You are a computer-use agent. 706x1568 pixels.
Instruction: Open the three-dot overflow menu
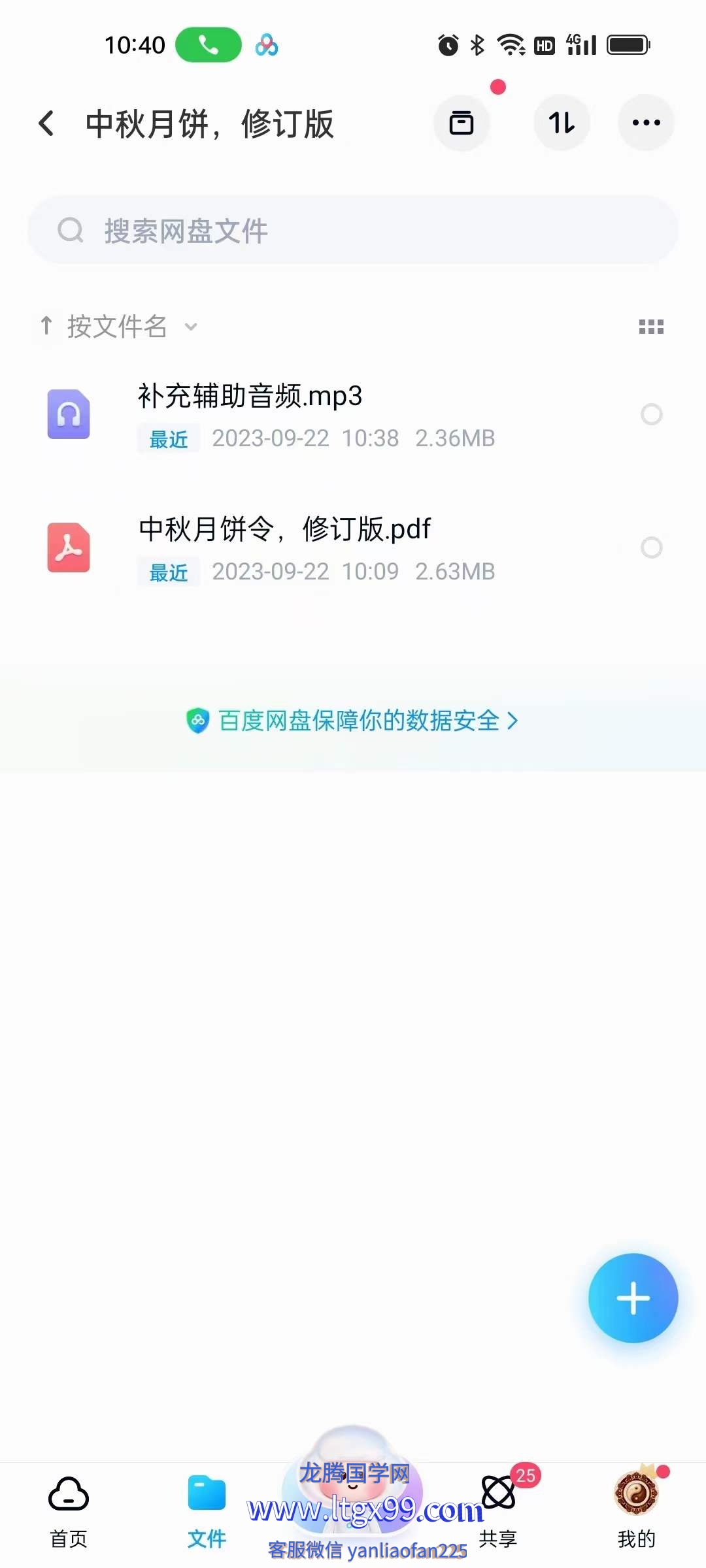[646, 123]
